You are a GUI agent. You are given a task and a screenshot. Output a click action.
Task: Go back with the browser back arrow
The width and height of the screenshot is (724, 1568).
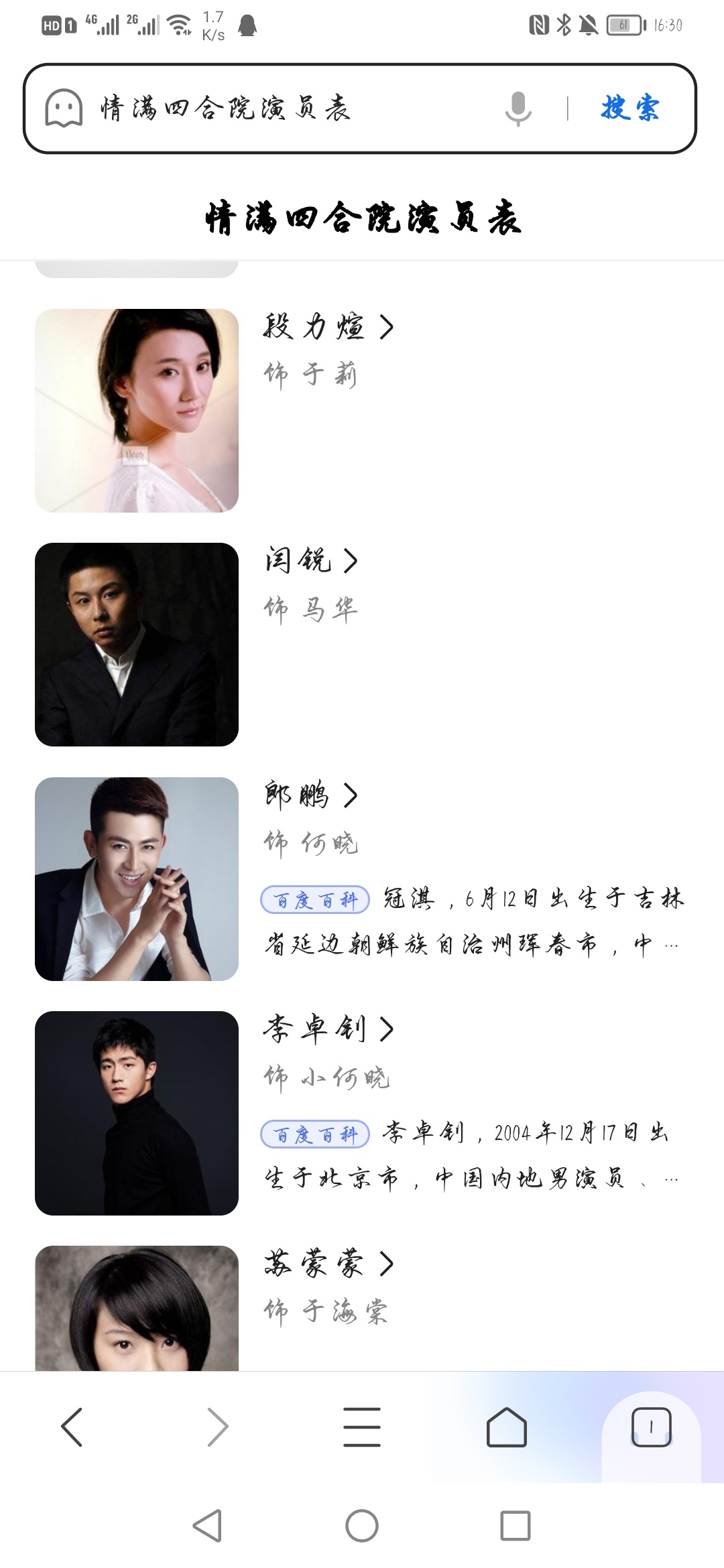(x=72, y=1427)
